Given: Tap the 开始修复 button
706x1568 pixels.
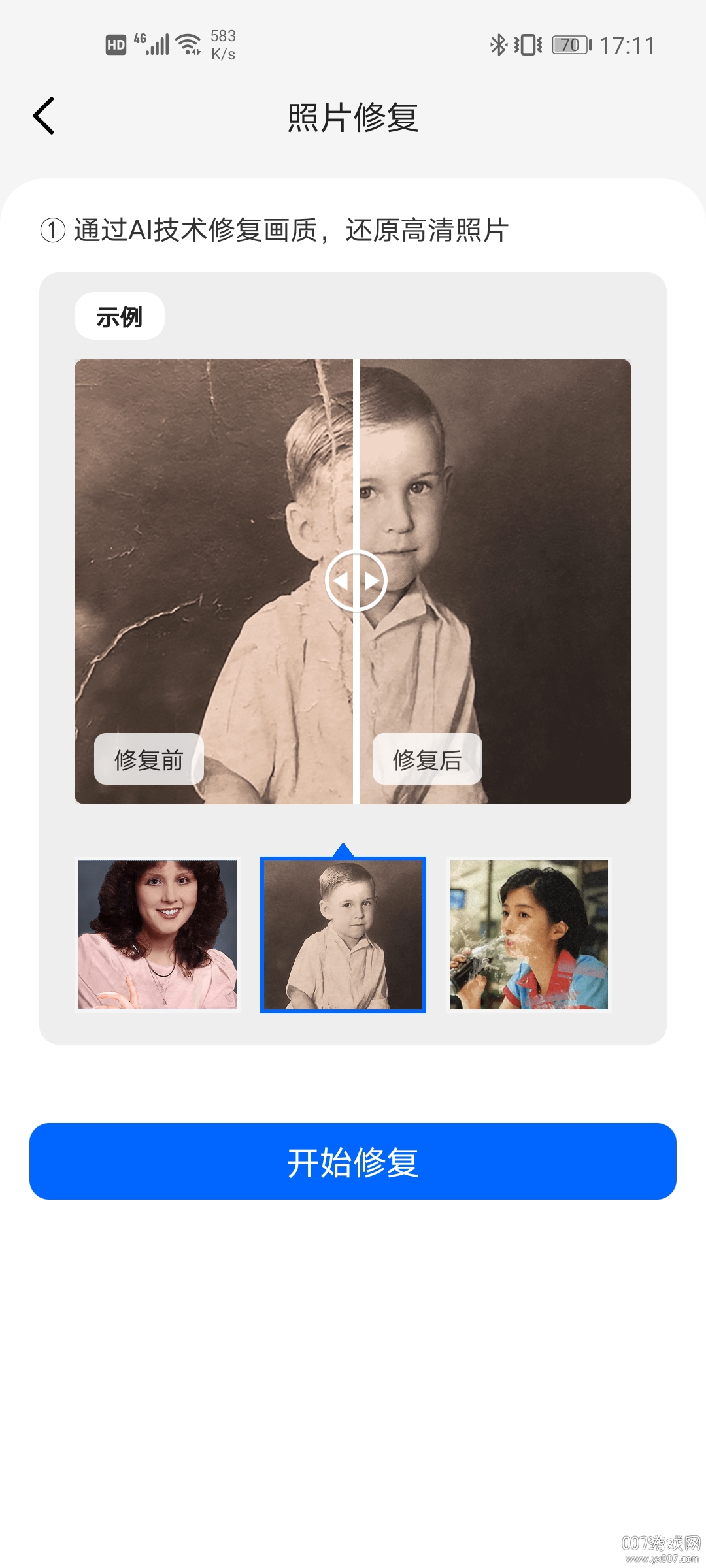Looking at the screenshot, I should click(353, 1161).
